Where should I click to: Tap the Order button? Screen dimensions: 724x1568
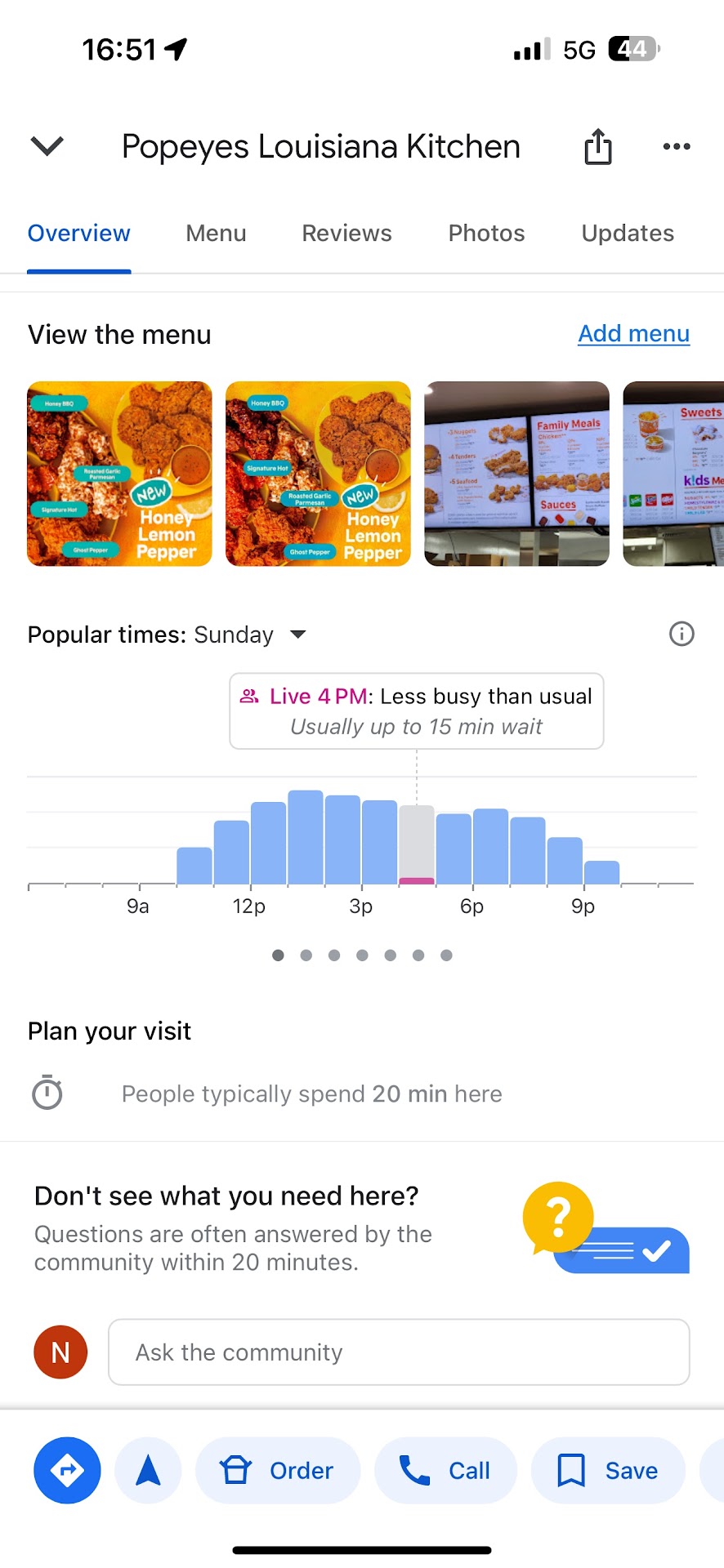pos(278,1470)
